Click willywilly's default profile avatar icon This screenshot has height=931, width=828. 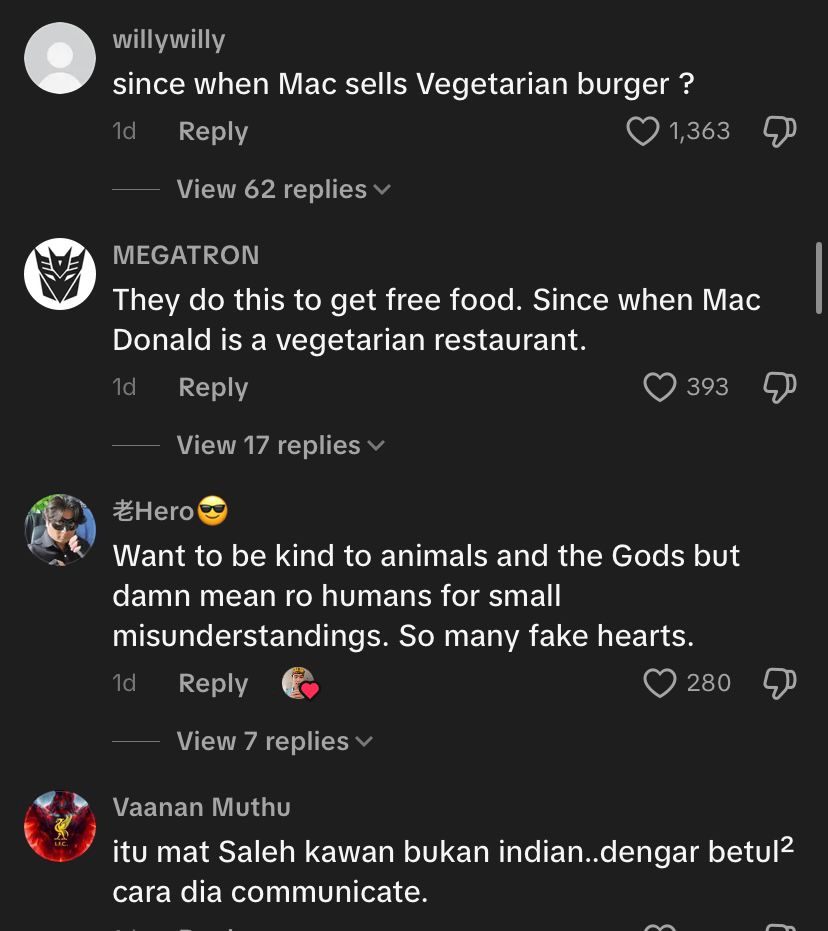60,58
